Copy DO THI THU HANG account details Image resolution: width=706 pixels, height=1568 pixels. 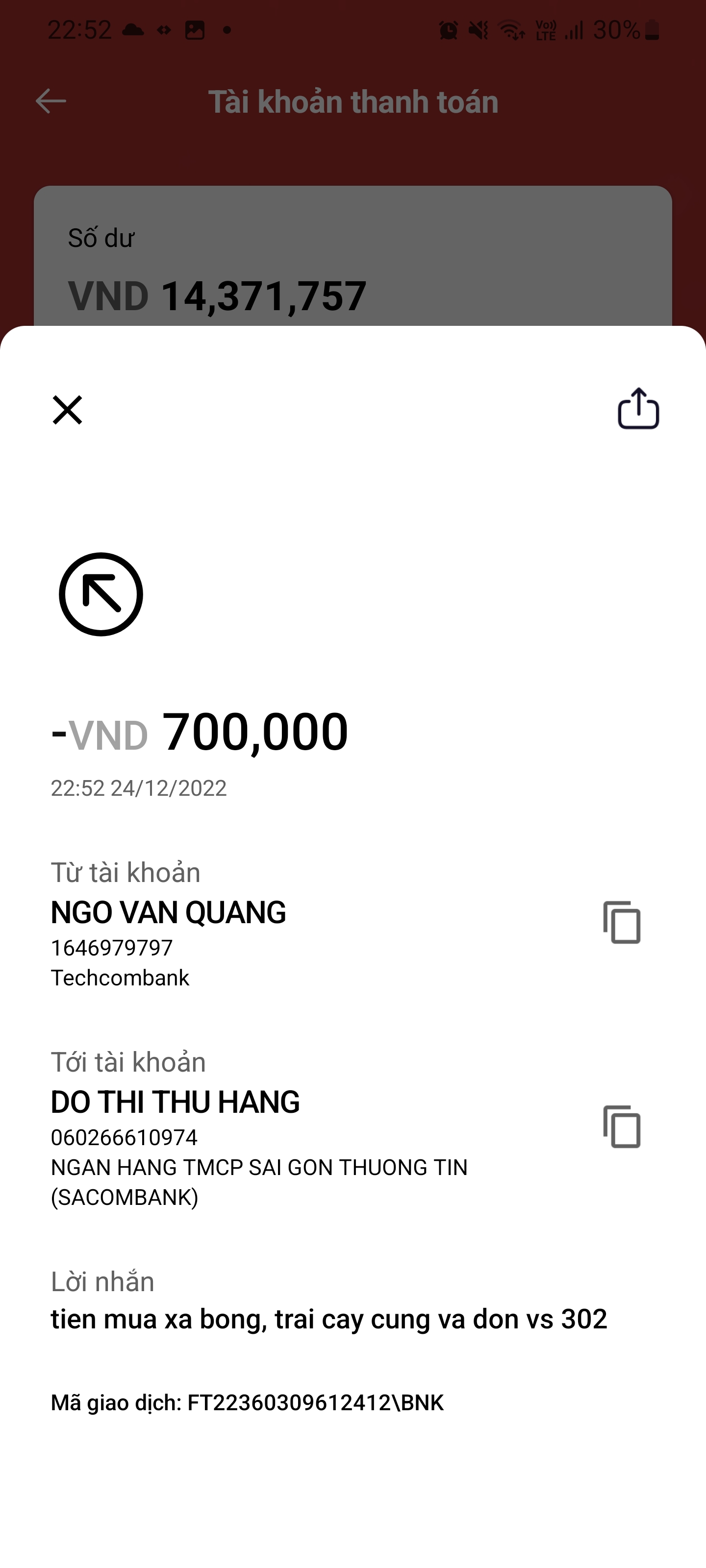[x=621, y=1126]
